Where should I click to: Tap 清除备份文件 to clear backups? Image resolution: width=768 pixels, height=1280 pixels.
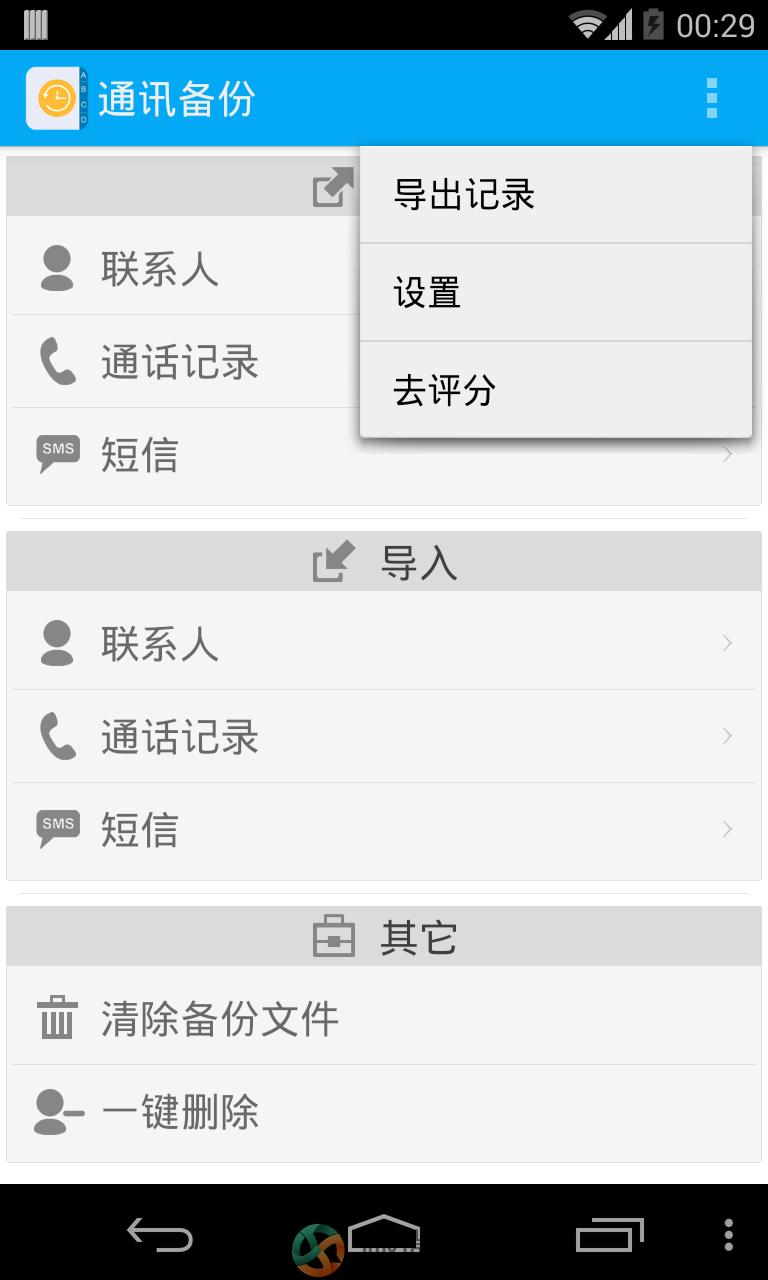(x=384, y=1018)
